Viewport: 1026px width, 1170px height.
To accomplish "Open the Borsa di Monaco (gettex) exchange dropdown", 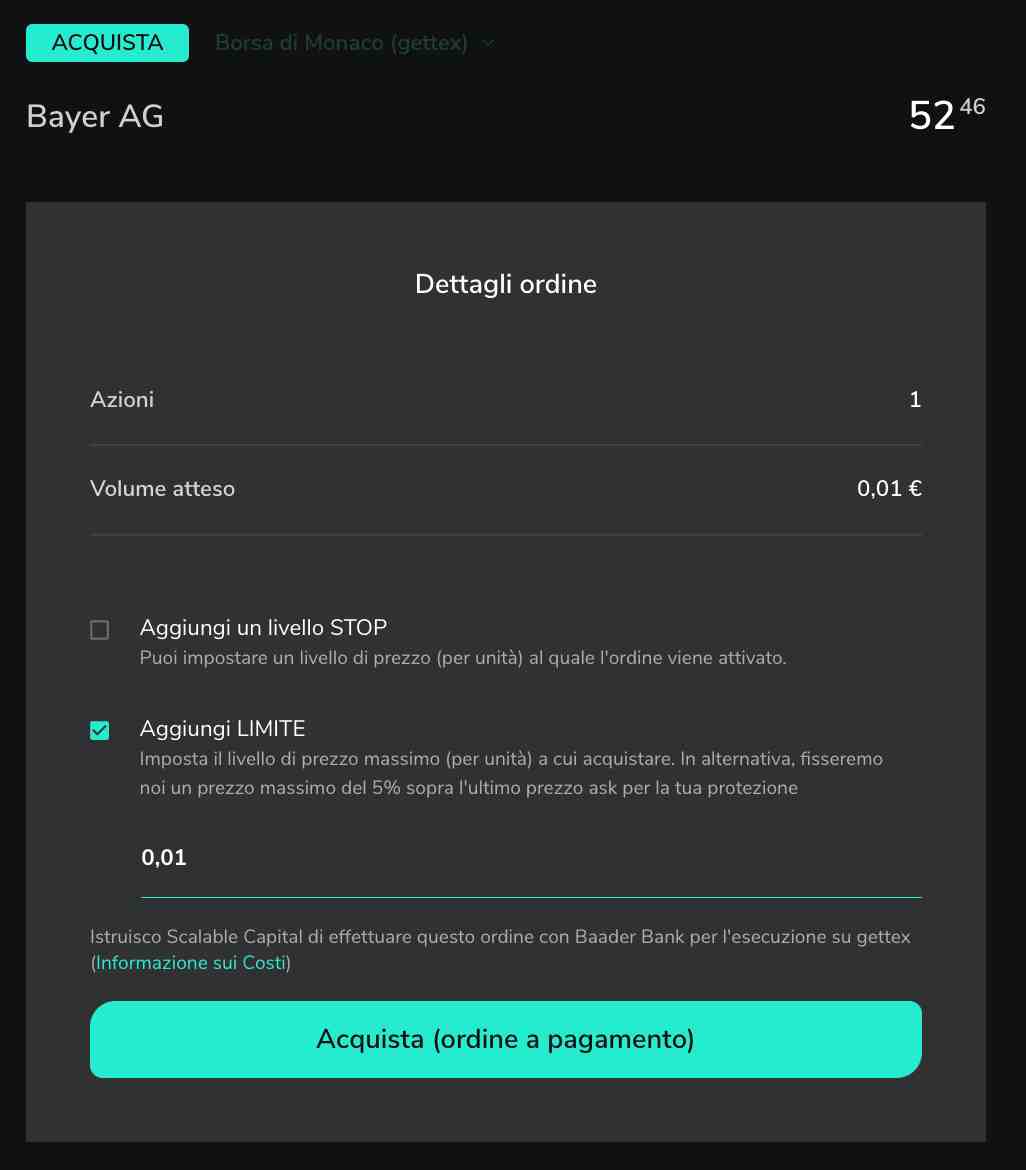I will pos(355,43).
